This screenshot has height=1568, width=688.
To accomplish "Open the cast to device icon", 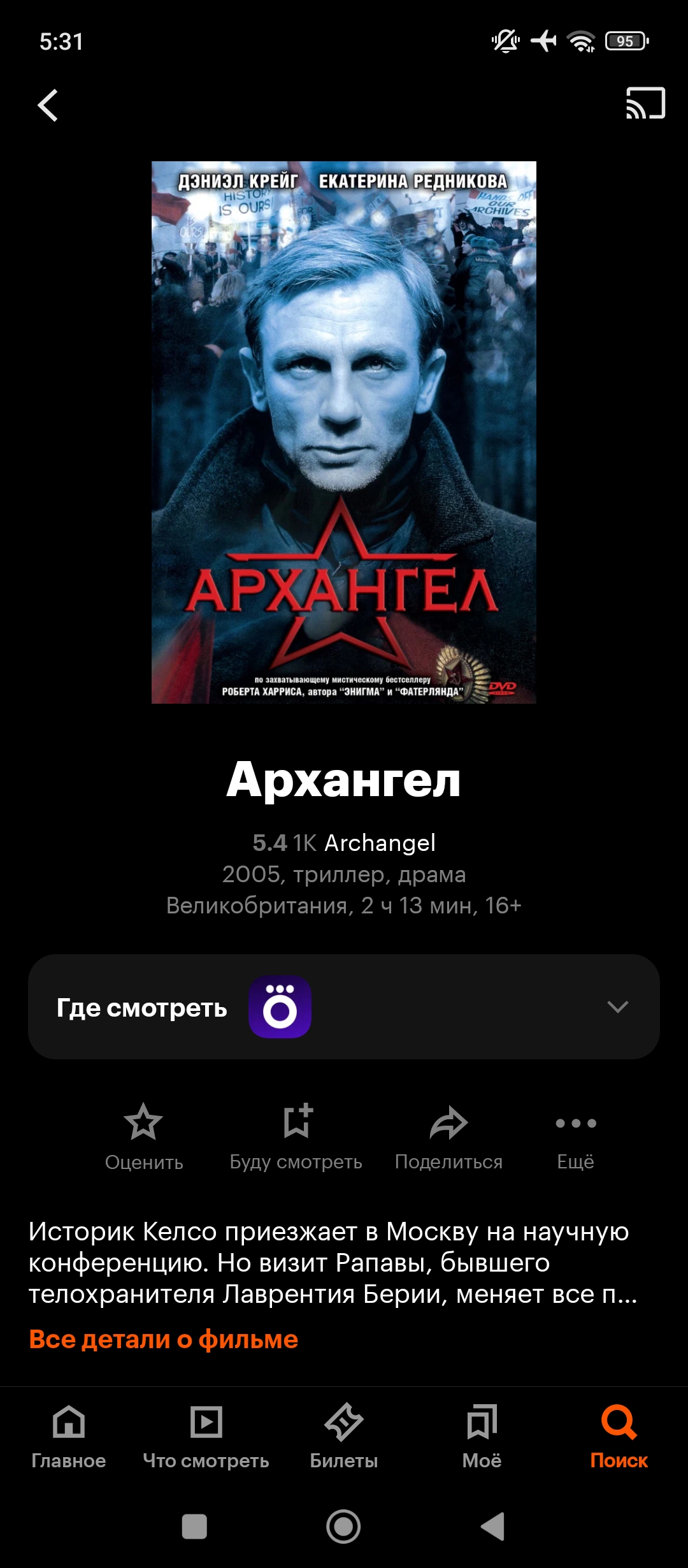I will [x=645, y=103].
